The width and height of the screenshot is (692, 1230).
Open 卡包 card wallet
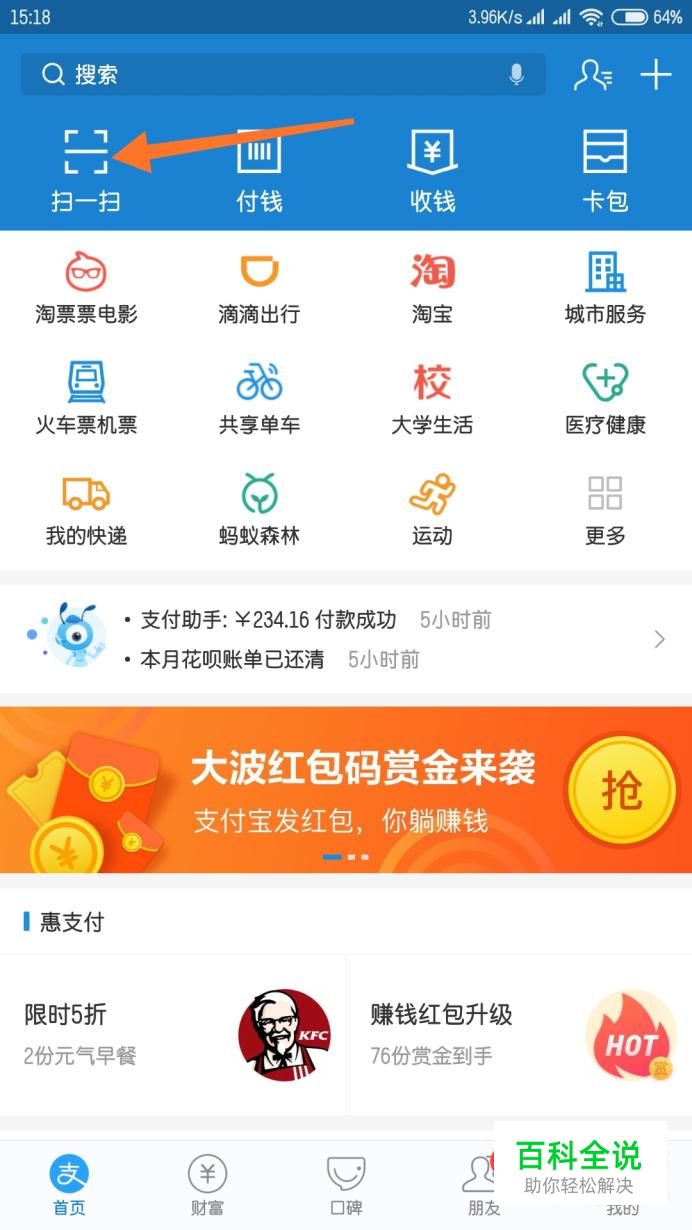coord(605,170)
